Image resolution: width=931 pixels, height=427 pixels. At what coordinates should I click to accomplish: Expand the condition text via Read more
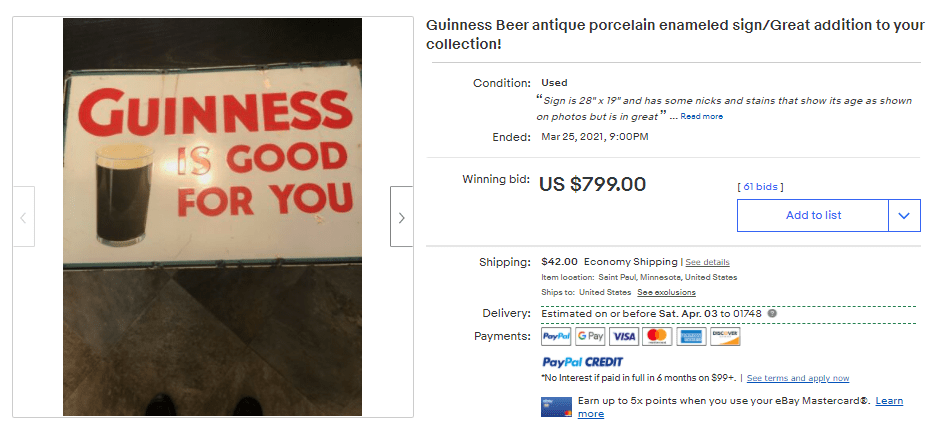[701, 116]
